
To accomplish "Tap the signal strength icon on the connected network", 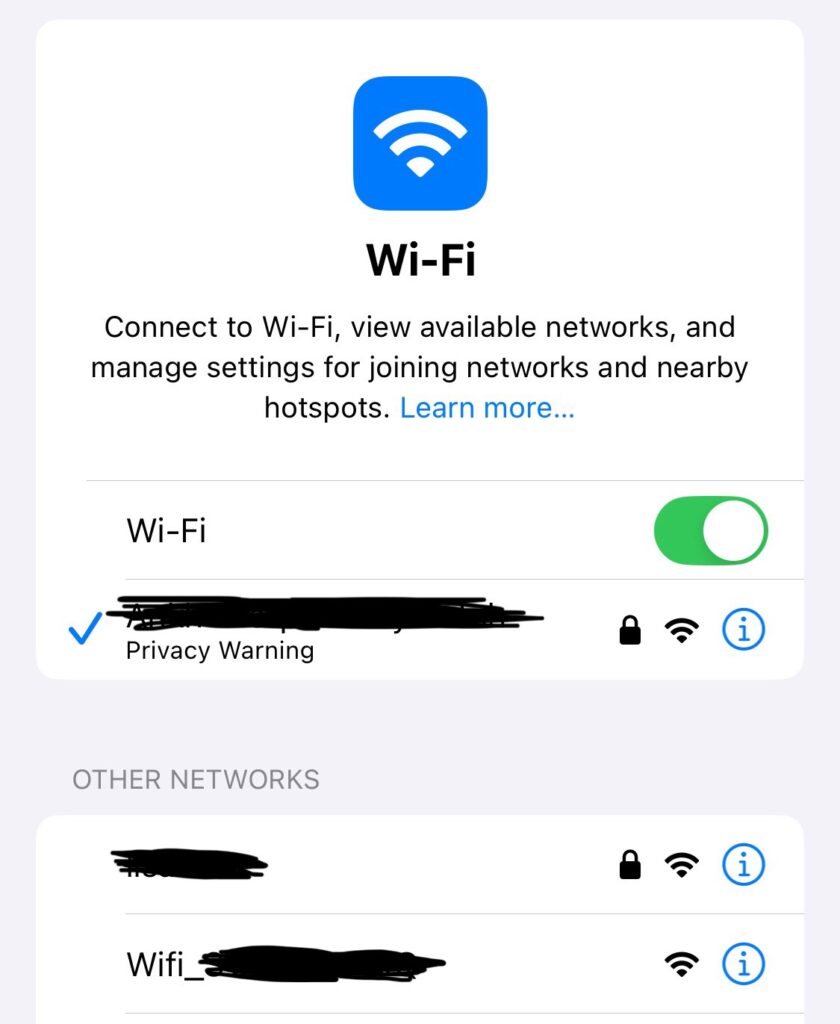I will pyautogui.click(x=681, y=628).
